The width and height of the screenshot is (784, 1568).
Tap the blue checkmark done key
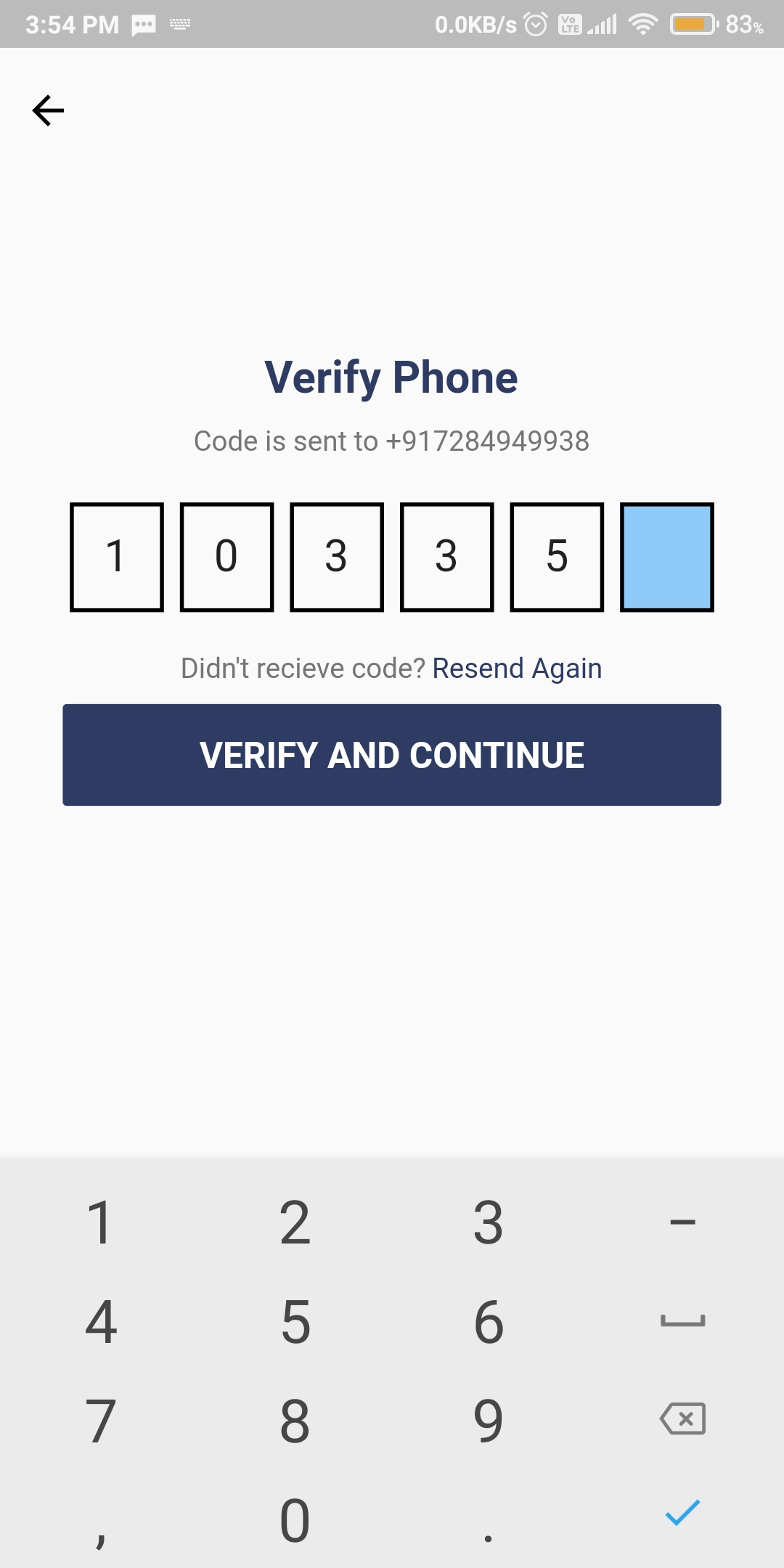[x=682, y=1513]
